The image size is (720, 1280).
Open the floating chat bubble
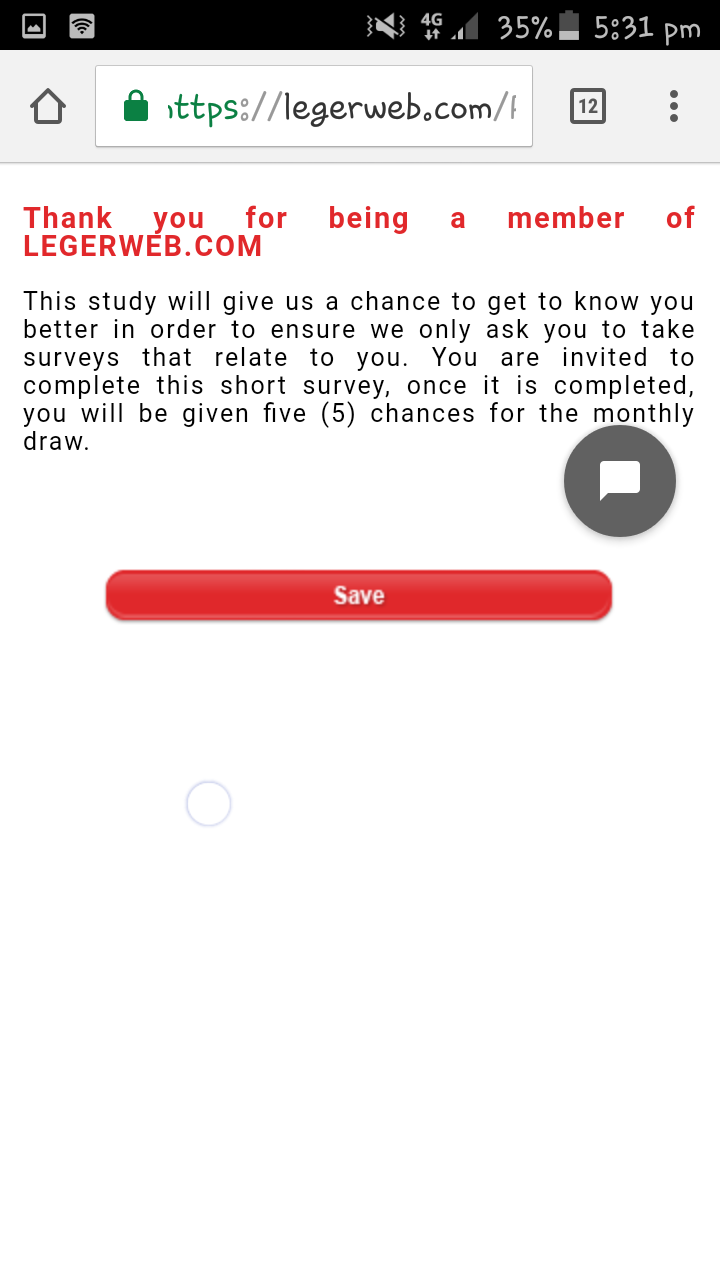[619, 481]
